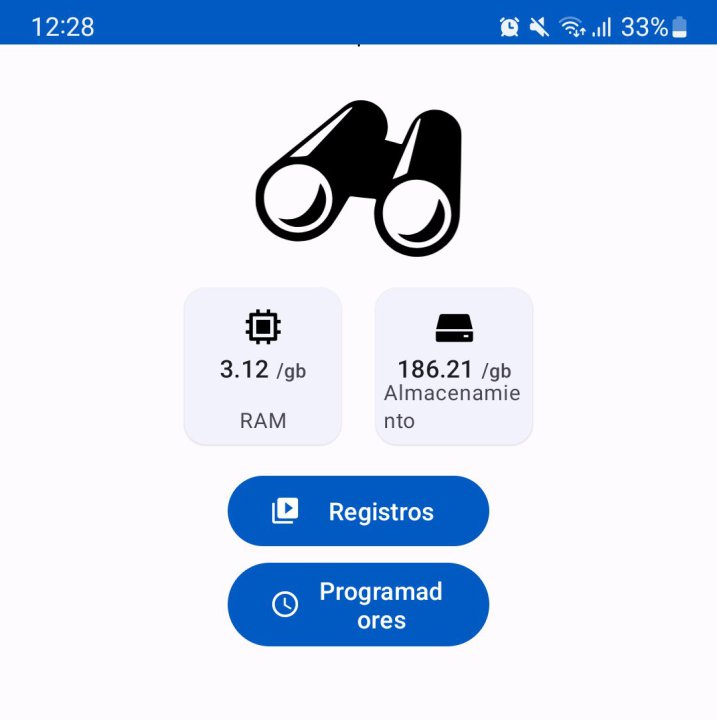Tap the RAM info card
The height and width of the screenshot is (720, 717).
pos(263,366)
